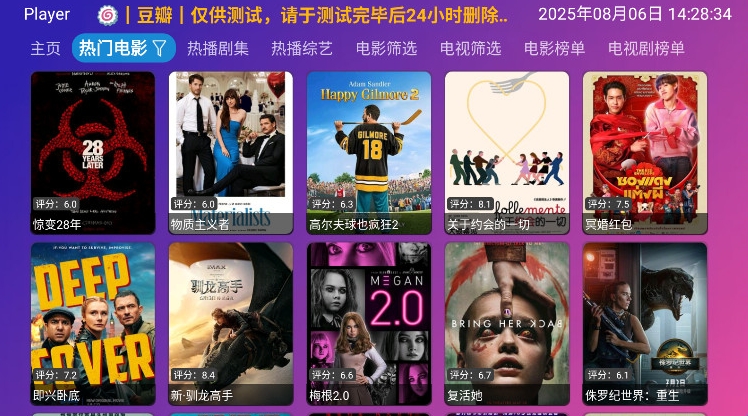748x416 pixels.
Task: Switch to the 主页 tab
Action: (x=45, y=48)
